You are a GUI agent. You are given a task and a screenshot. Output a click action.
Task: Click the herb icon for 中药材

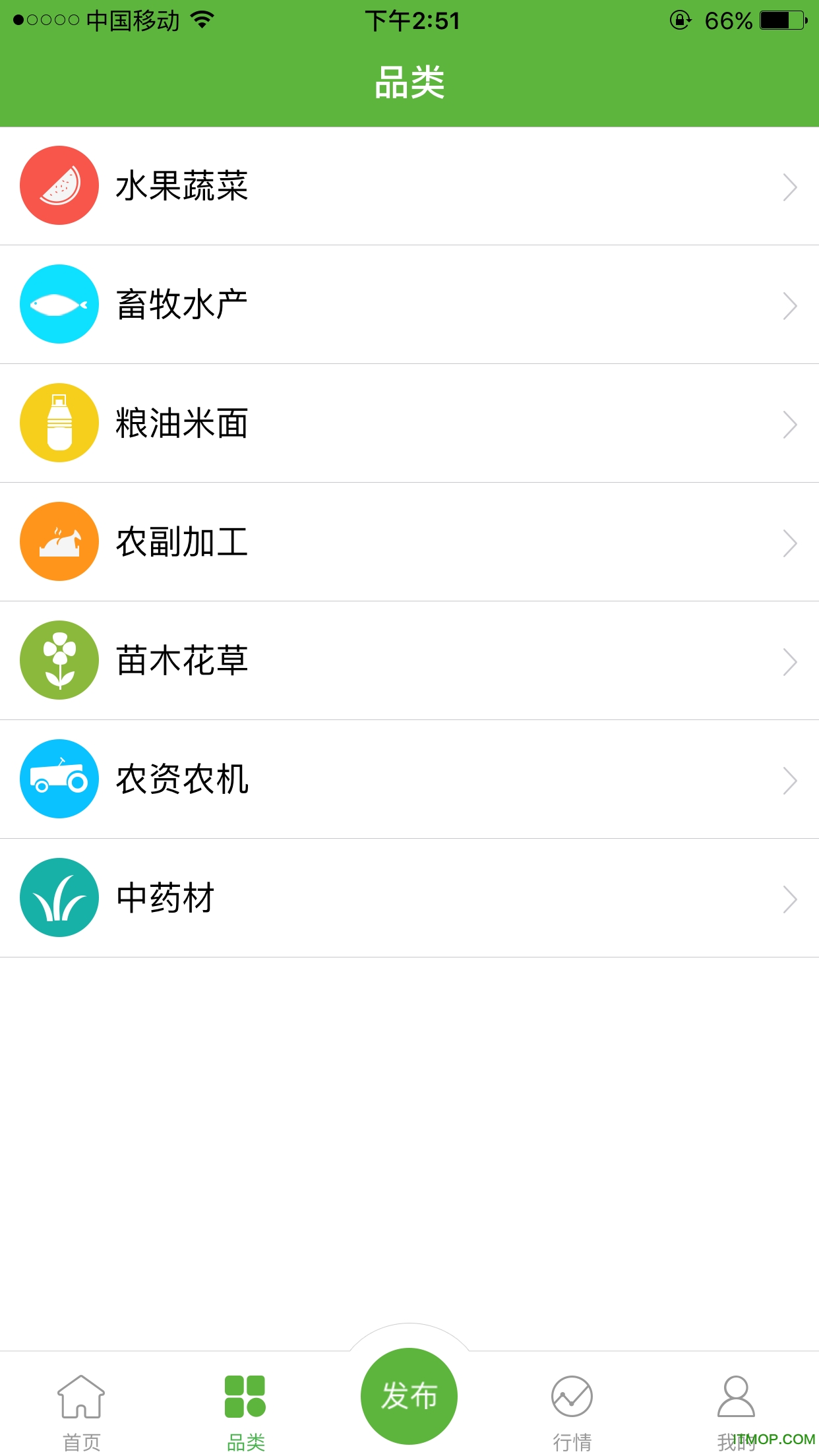click(59, 897)
